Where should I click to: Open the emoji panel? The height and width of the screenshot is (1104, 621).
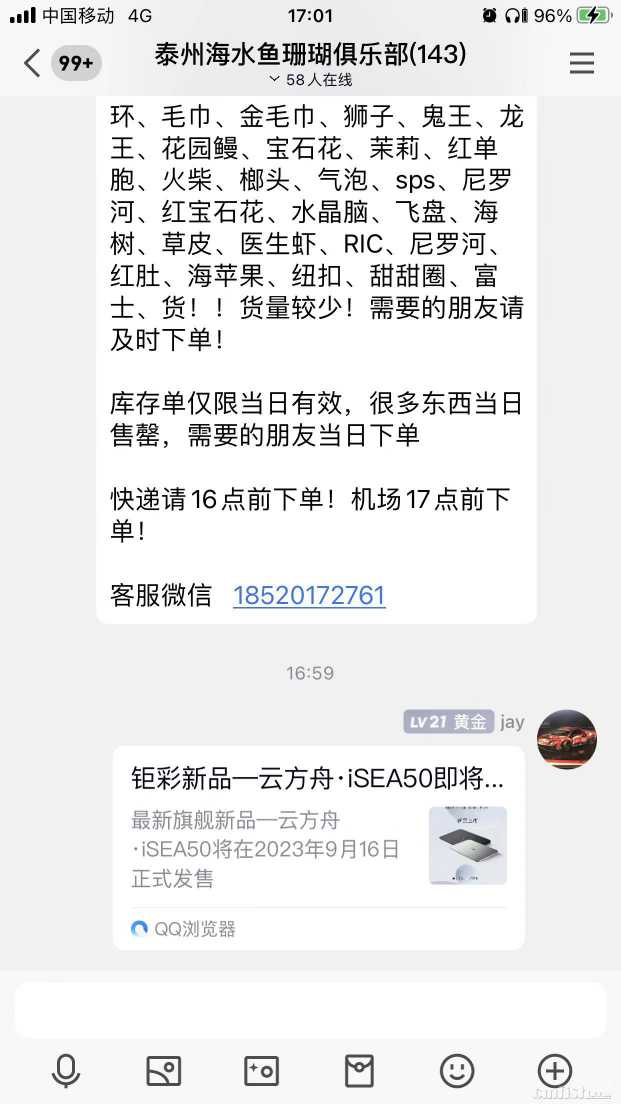click(457, 1071)
